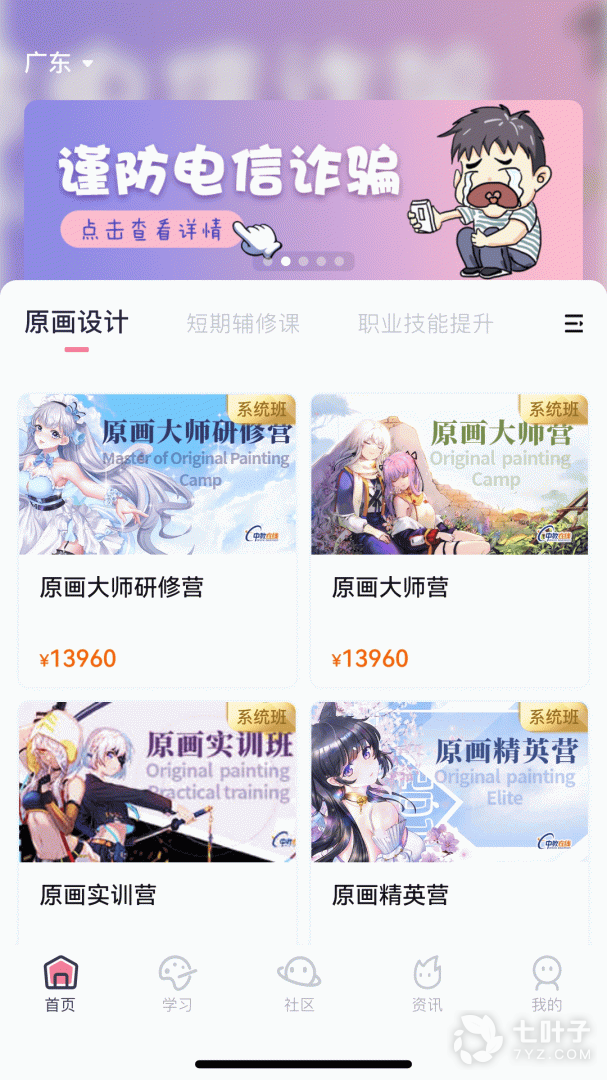Image resolution: width=607 pixels, height=1080 pixels.
Task: Select the 原画设计 tab
Action: (77, 323)
